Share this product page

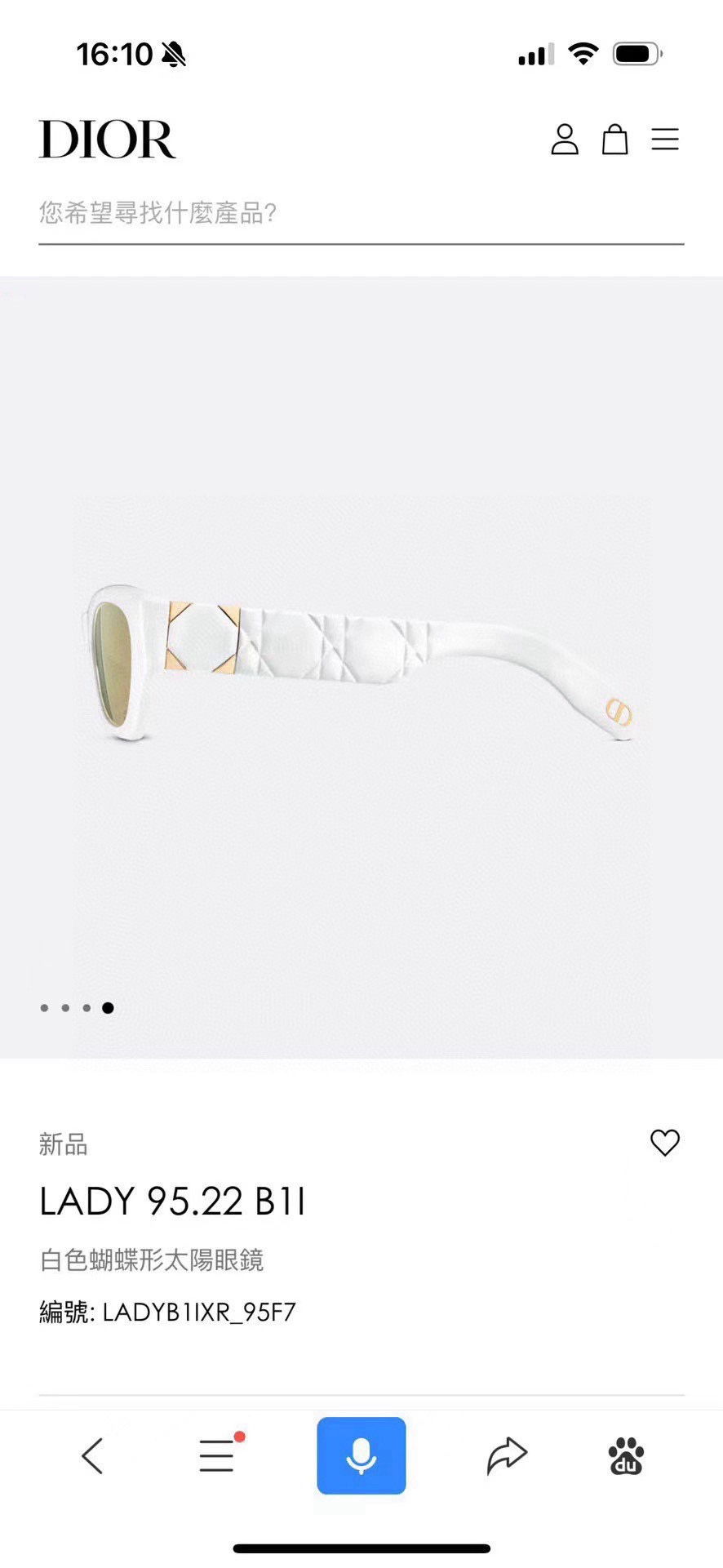click(x=507, y=1456)
